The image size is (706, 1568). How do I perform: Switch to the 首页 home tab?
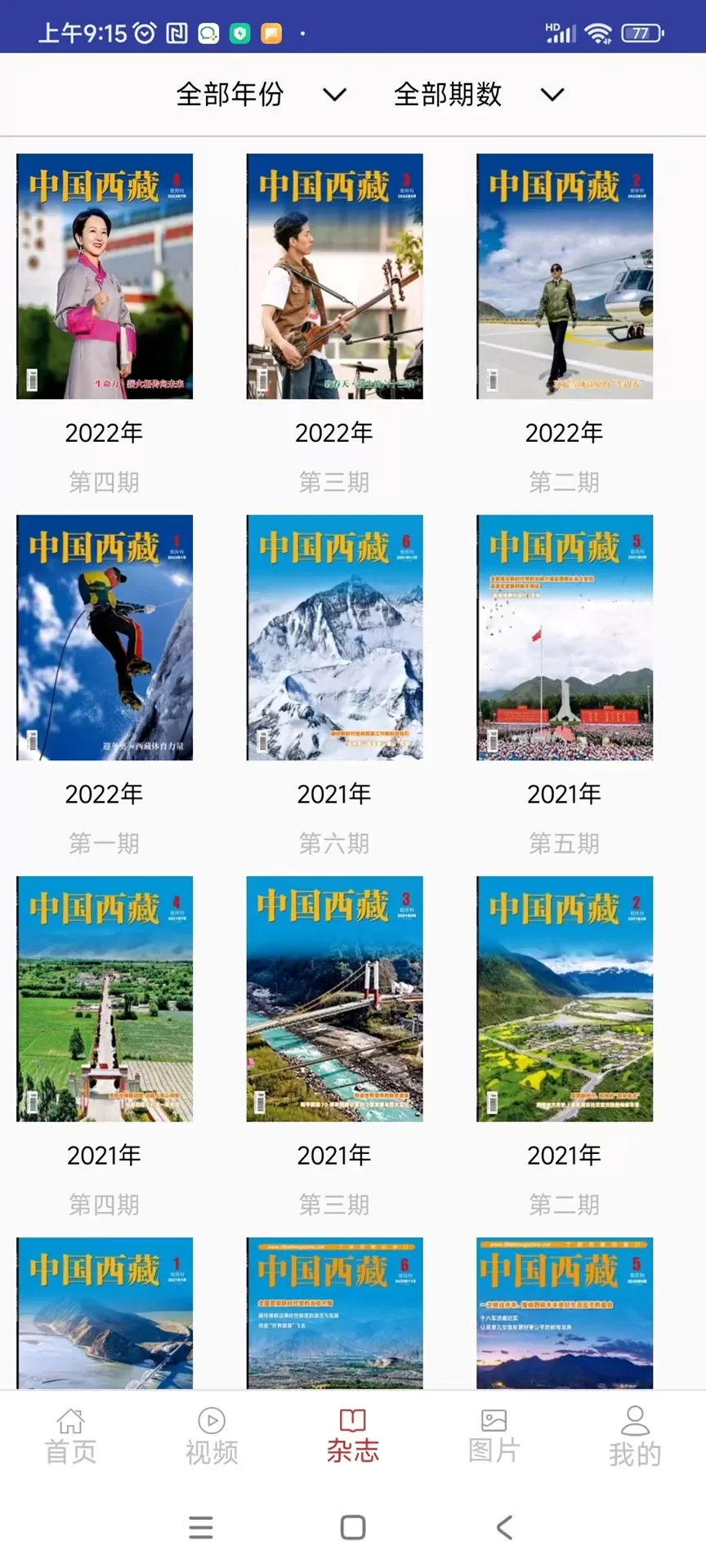[70, 1437]
